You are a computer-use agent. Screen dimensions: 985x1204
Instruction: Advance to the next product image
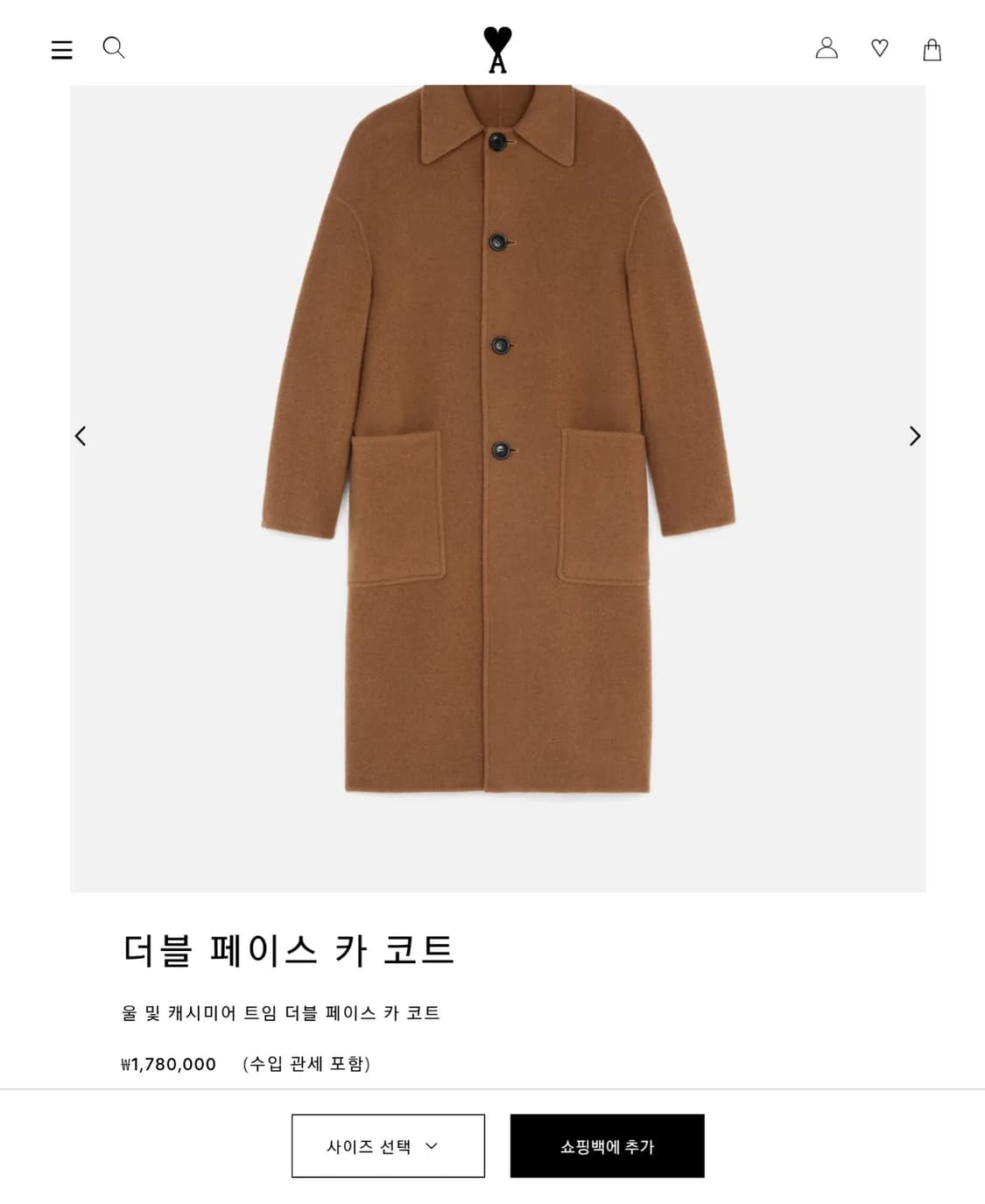[x=914, y=436]
